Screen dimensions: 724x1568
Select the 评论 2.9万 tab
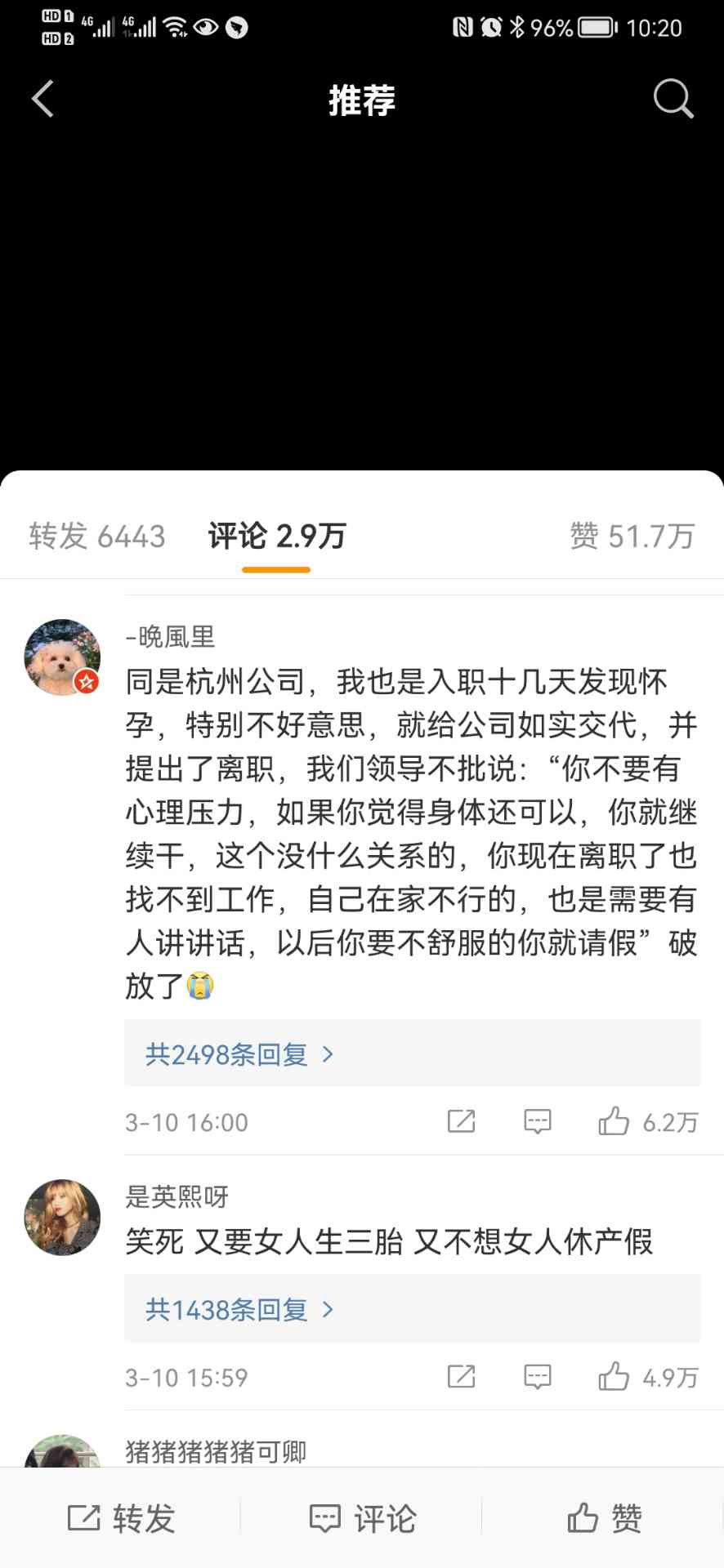tap(276, 537)
